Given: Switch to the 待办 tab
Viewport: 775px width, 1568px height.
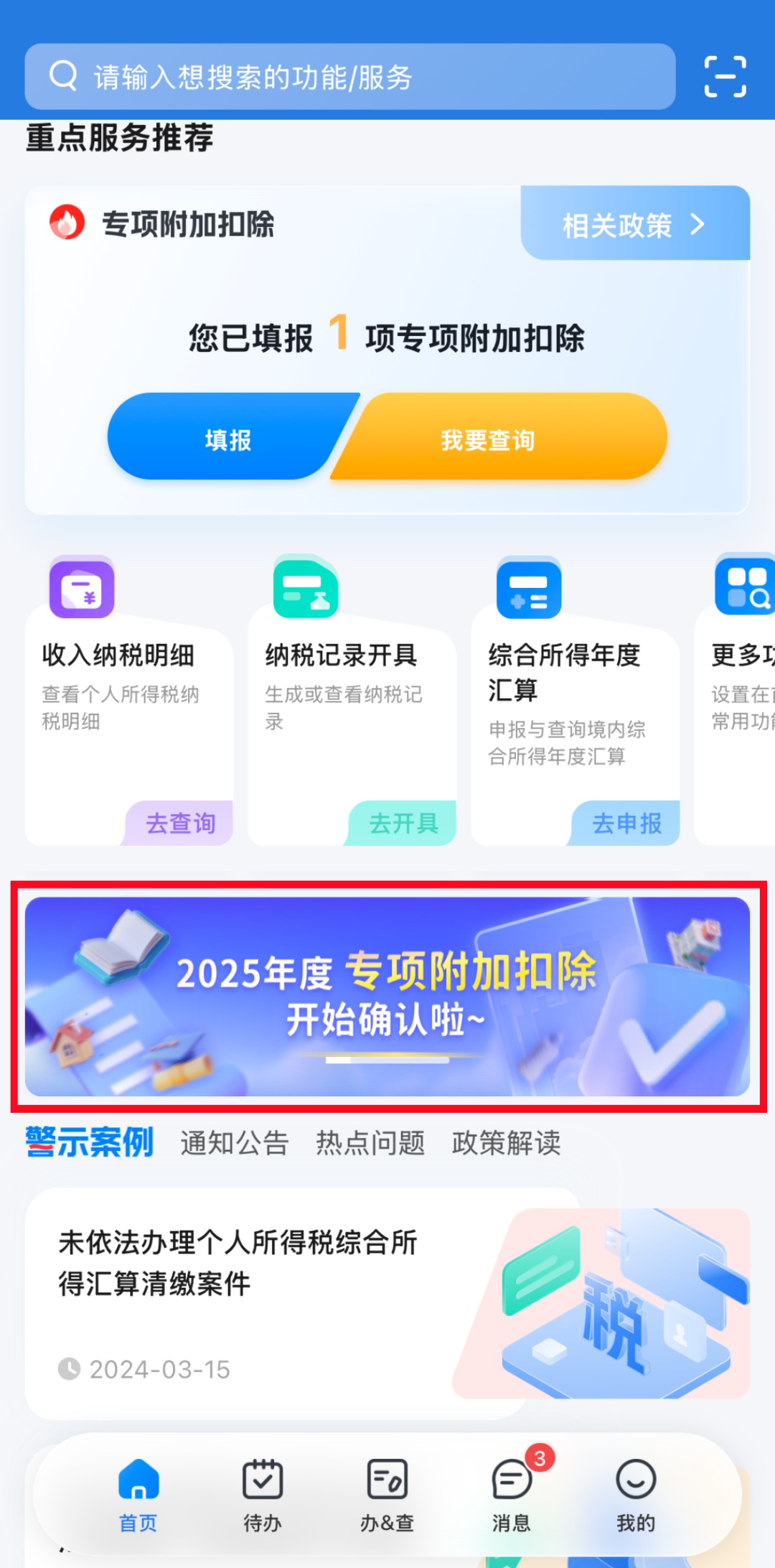Looking at the screenshot, I should point(263,1495).
